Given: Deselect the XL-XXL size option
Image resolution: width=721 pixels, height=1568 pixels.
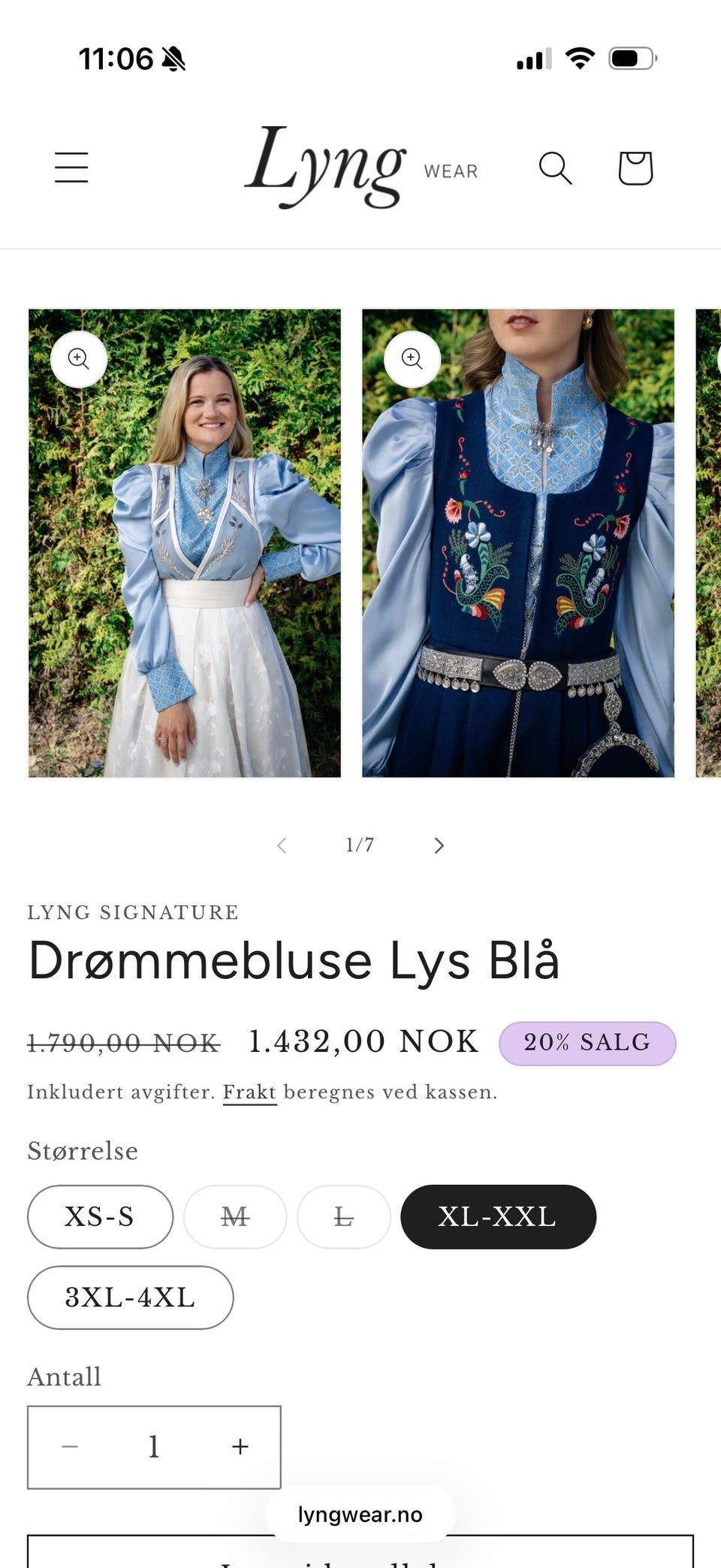Looking at the screenshot, I should [497, 1217].
